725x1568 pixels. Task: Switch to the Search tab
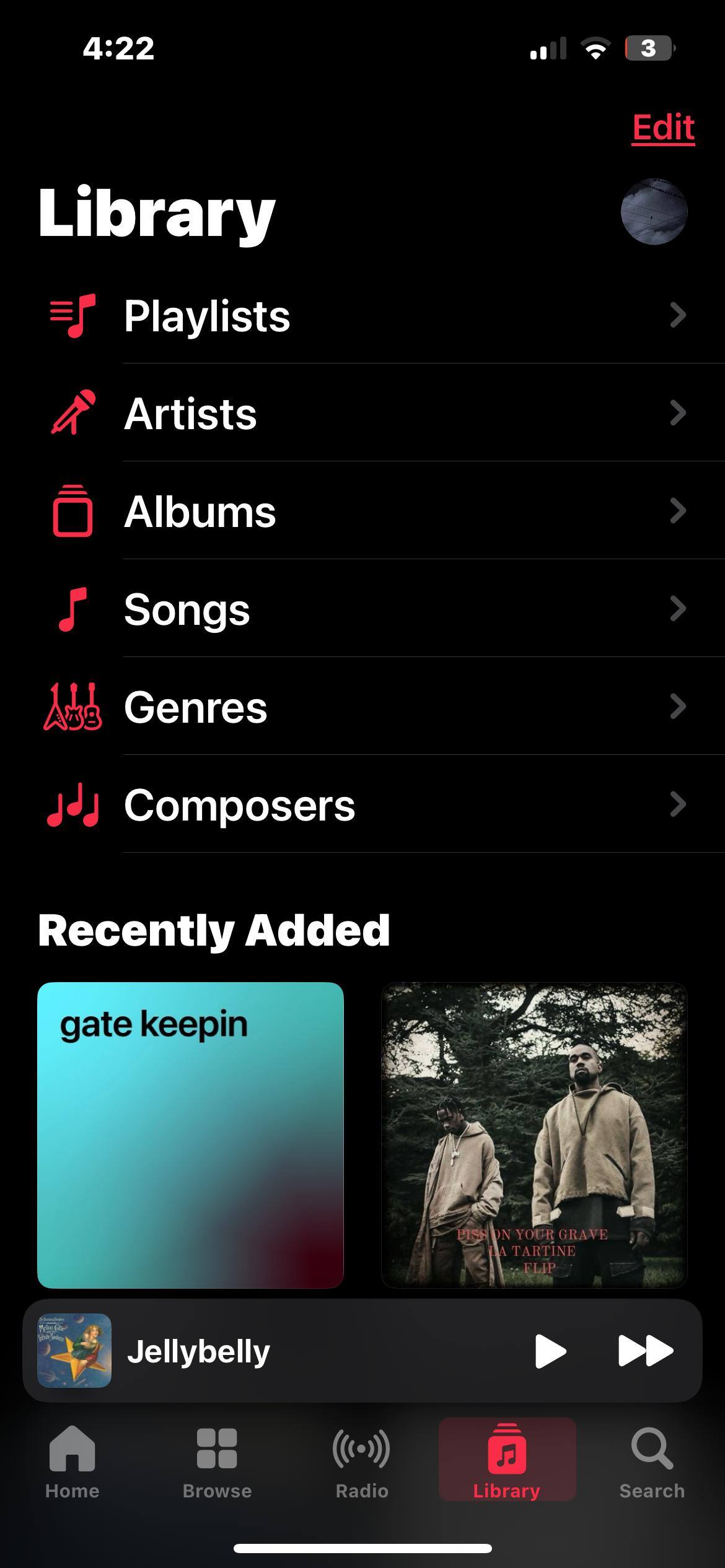(x=652, y=1463)
